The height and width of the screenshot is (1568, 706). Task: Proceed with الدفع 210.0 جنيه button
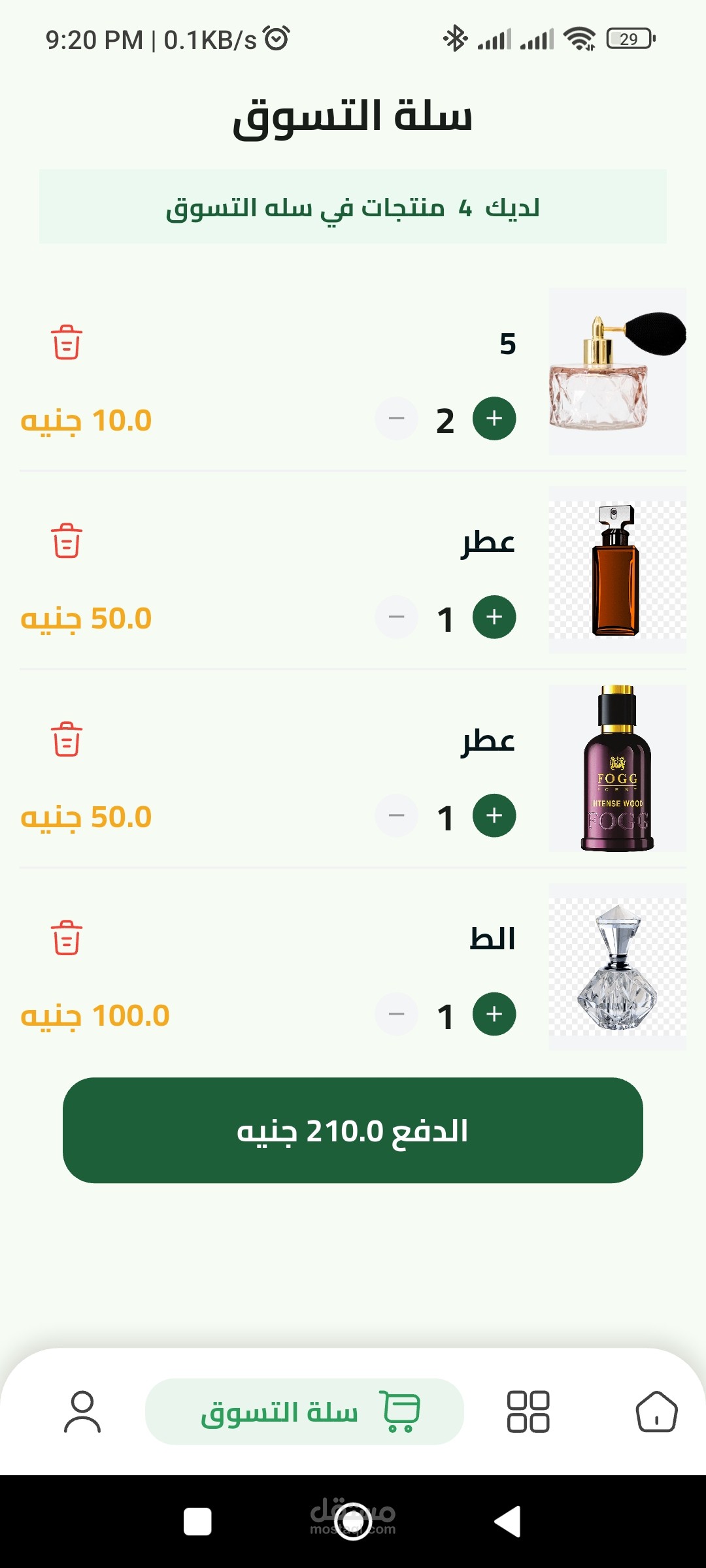(x=353, y=1130)
